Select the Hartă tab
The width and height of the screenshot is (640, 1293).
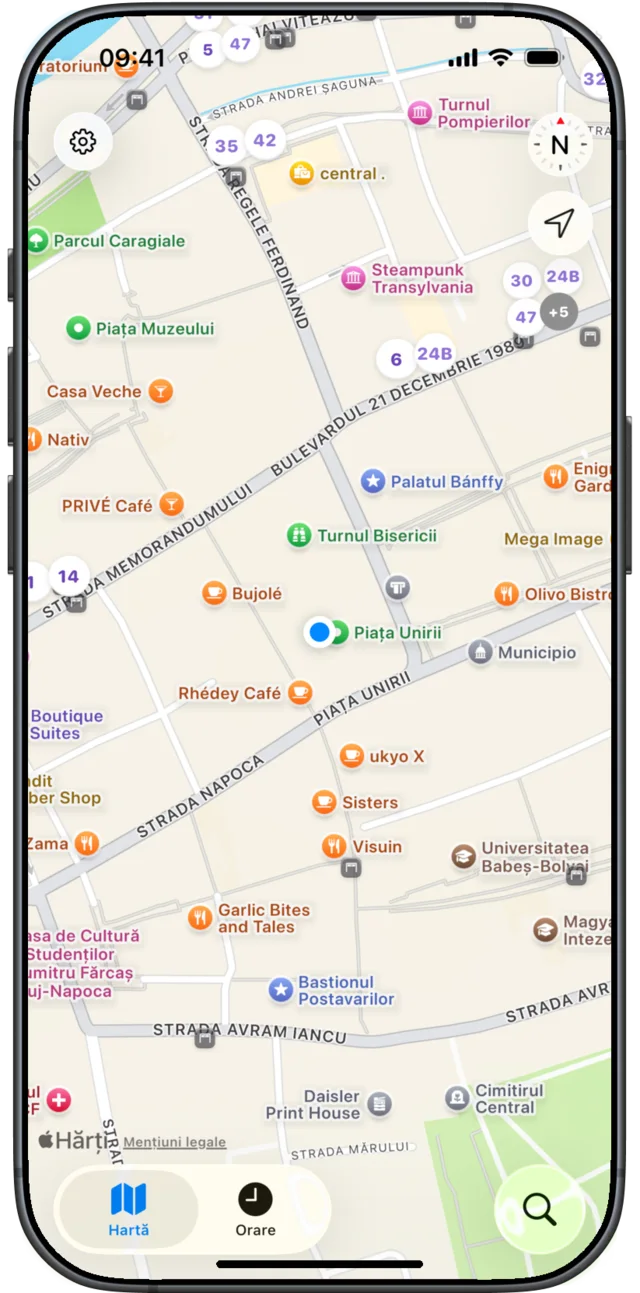[129, 1209]
